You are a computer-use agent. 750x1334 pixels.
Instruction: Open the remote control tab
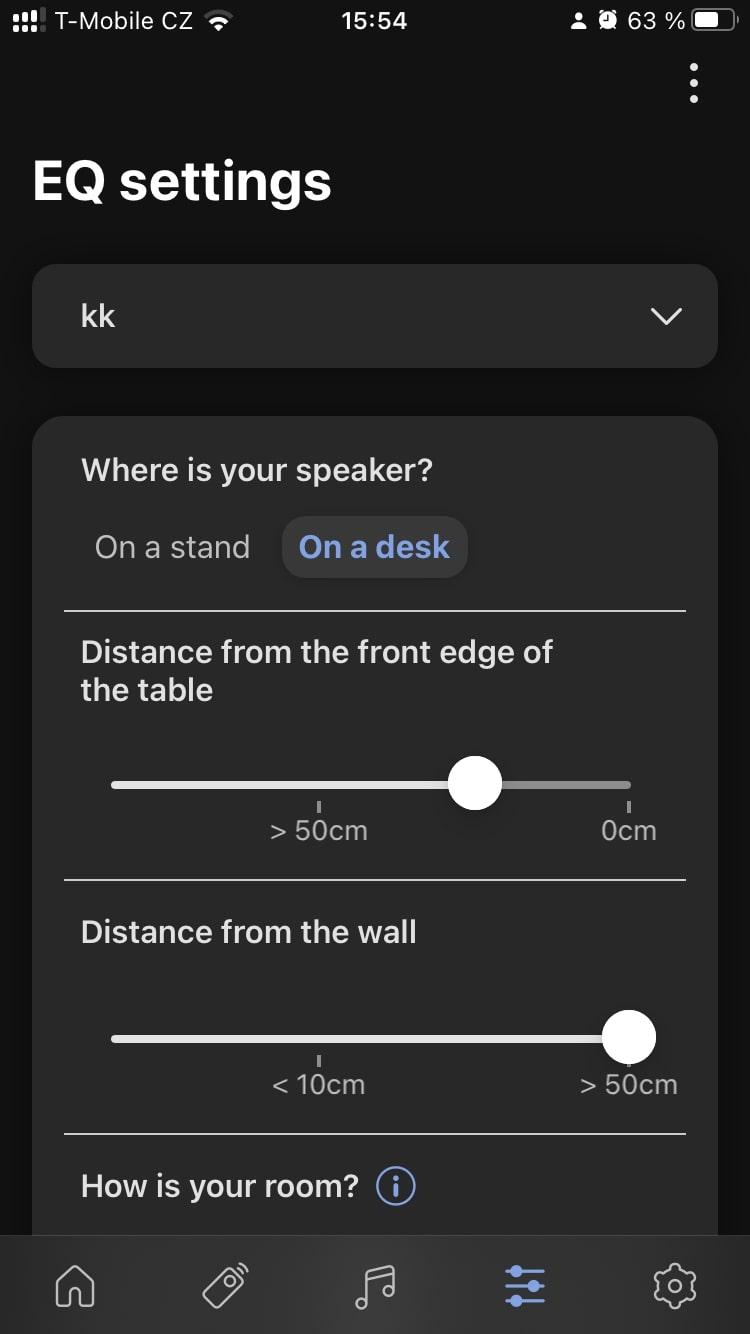[x=225, y=1285]
